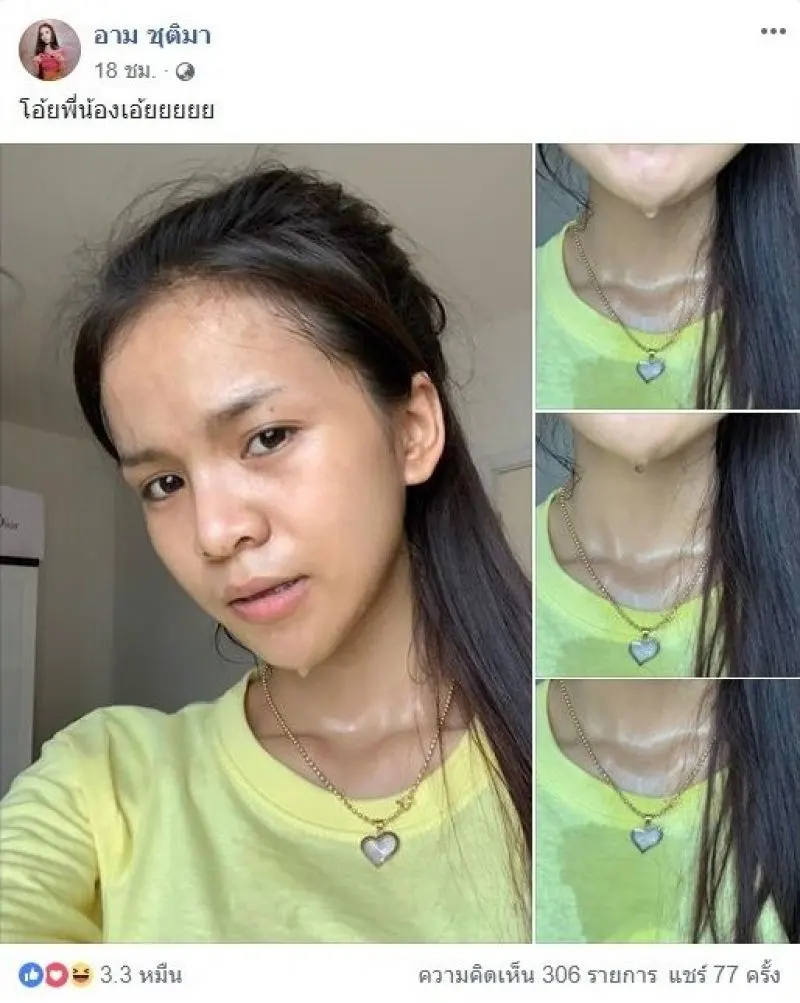Open the post's three-dot overflow menu

point(772,32)
